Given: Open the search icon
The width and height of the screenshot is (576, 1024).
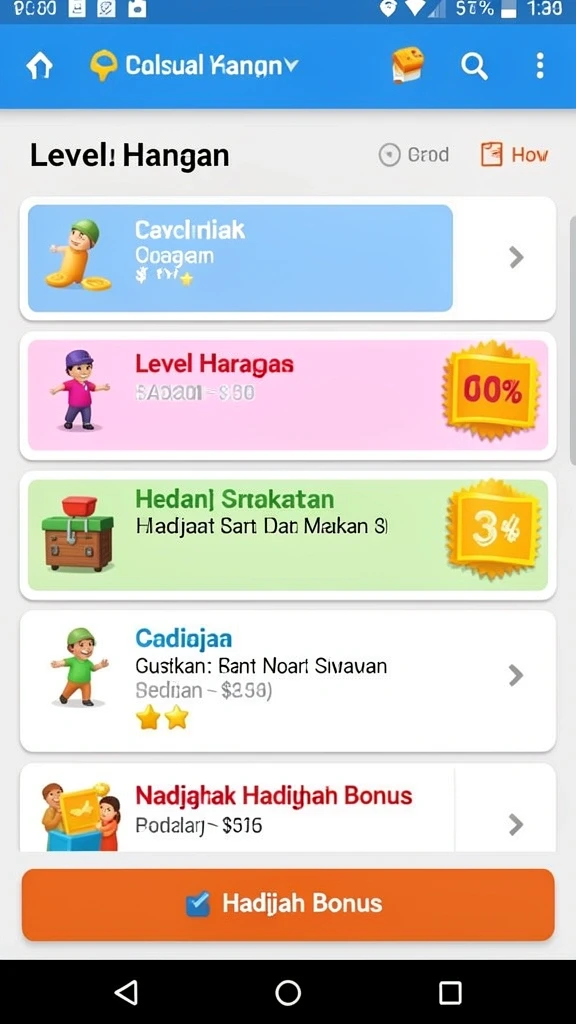Looking at the screenshot, I should [474, 66].
